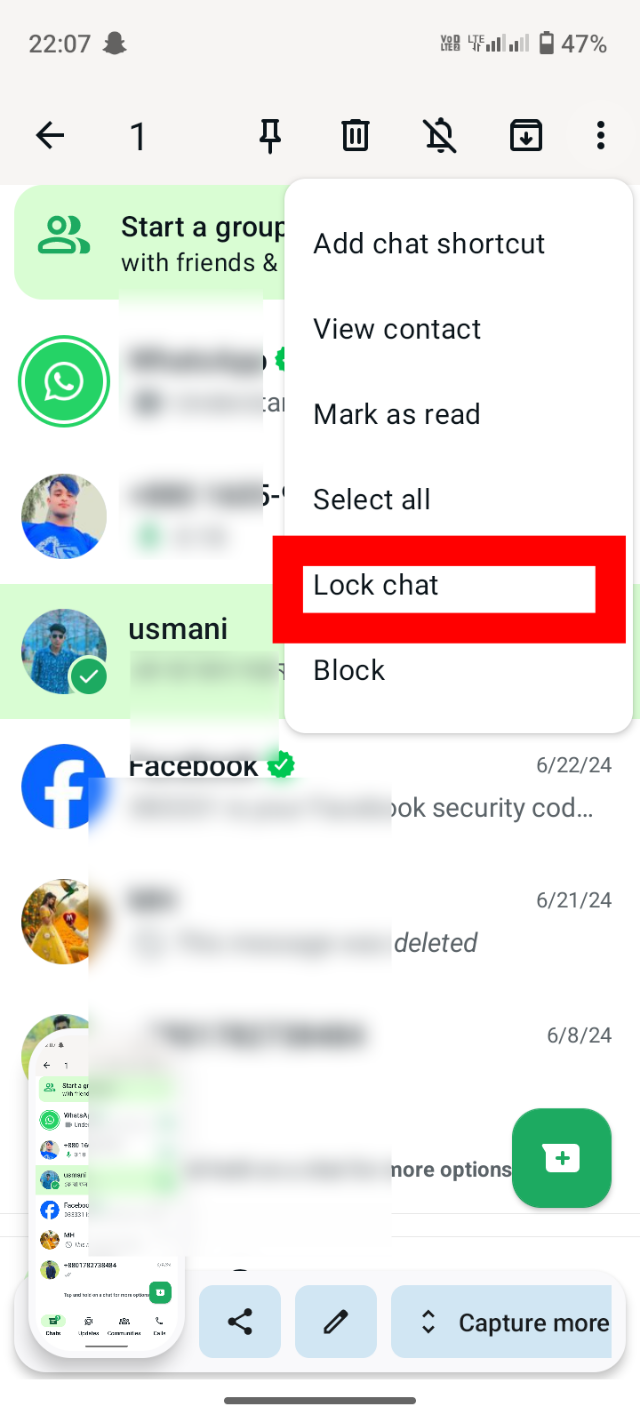Mark the chat as read
This screenshot has height=1422, width=640.
(396, 414)
